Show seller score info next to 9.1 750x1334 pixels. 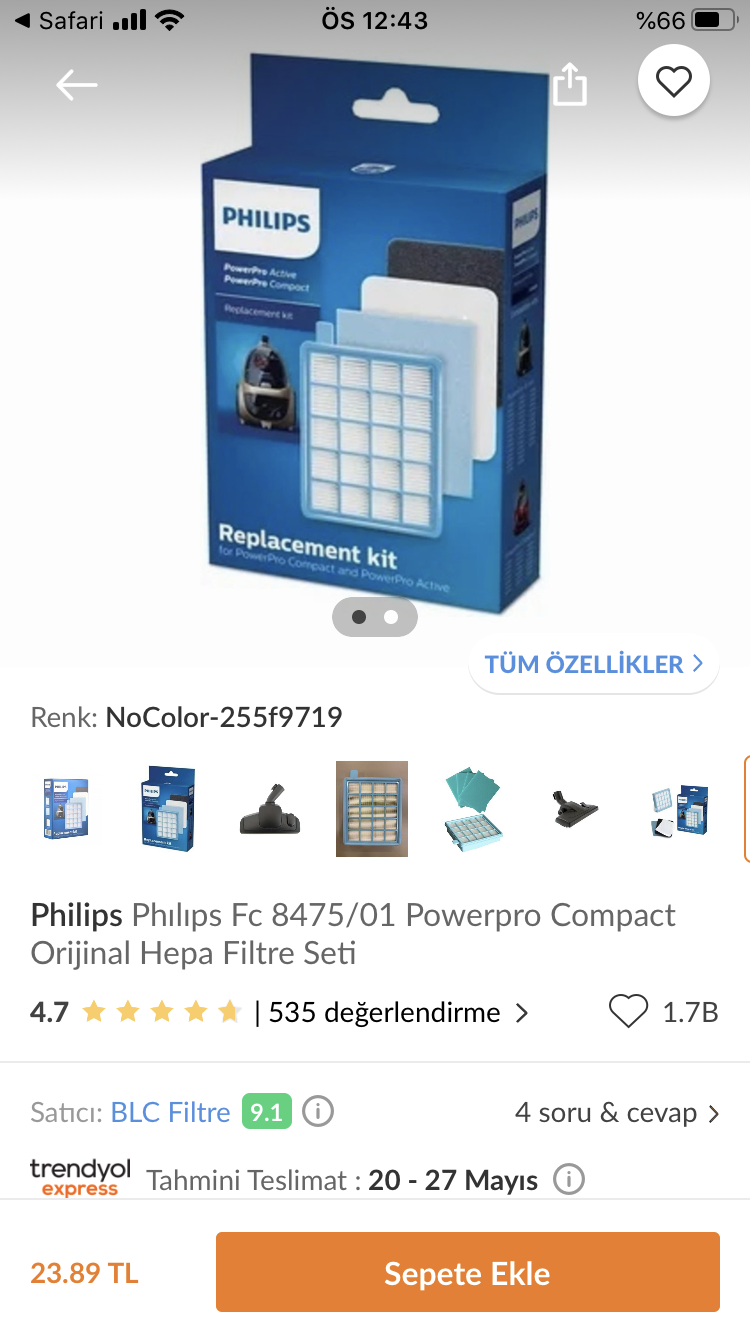point(318,1112)
